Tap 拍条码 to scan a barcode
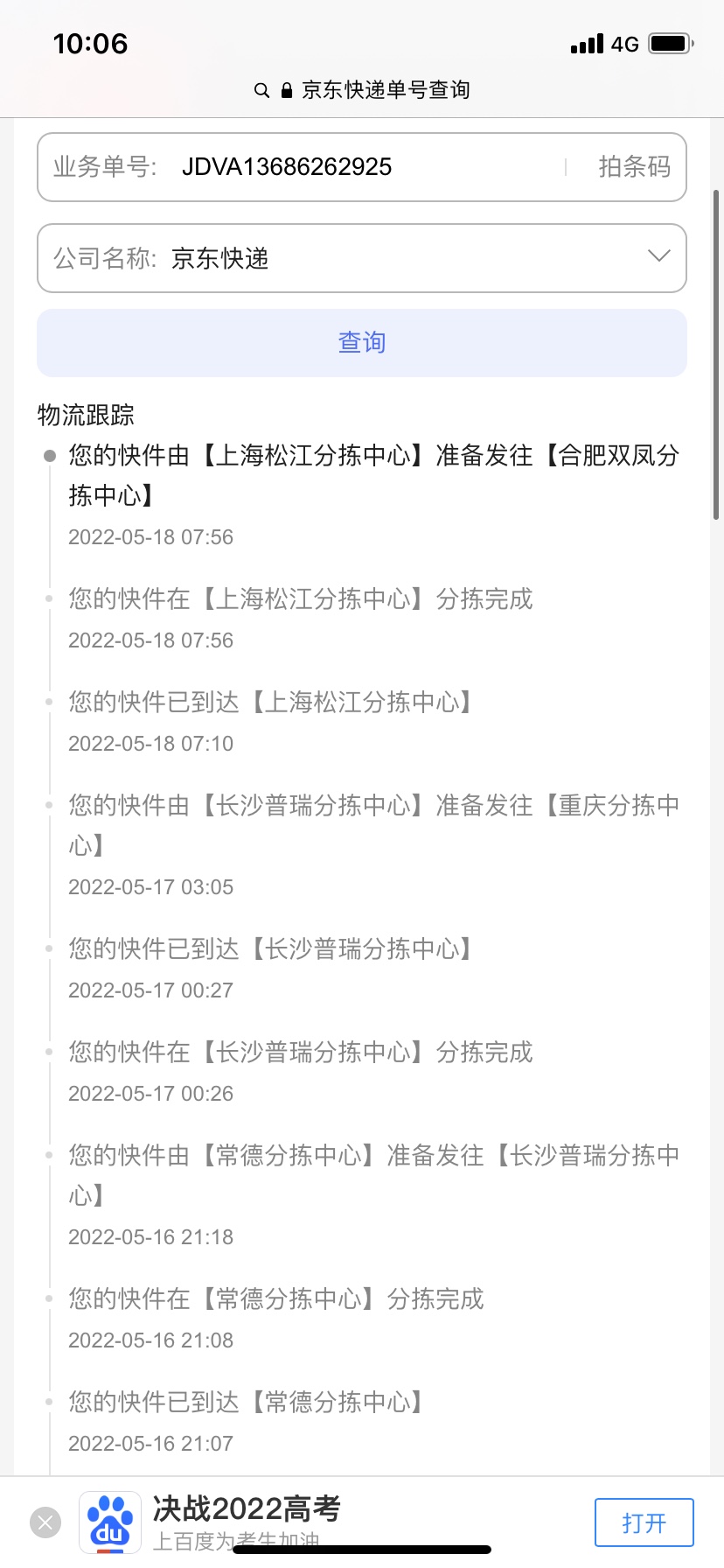The image size is (724, 1568). (x=634, y=167)
